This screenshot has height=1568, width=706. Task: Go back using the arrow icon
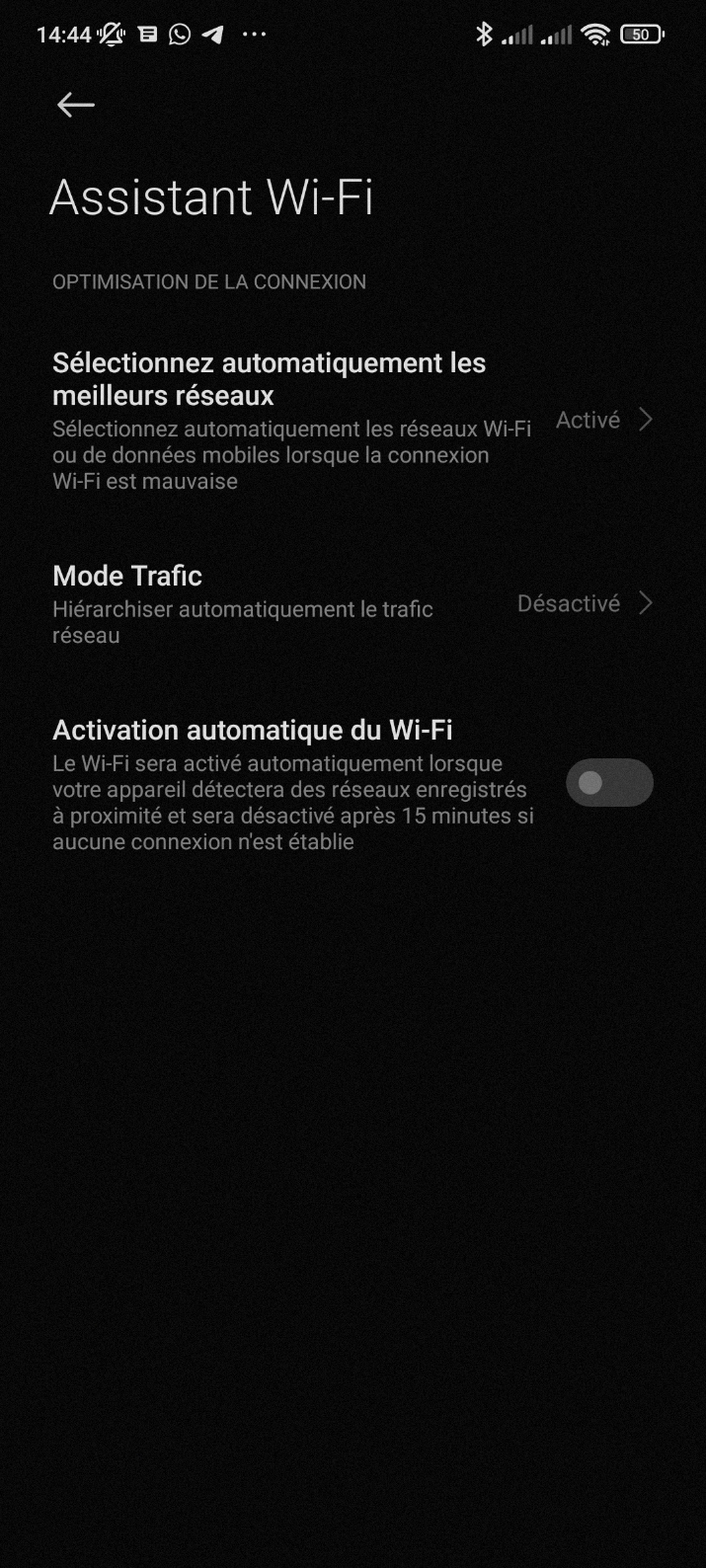(x=75, y=105)
